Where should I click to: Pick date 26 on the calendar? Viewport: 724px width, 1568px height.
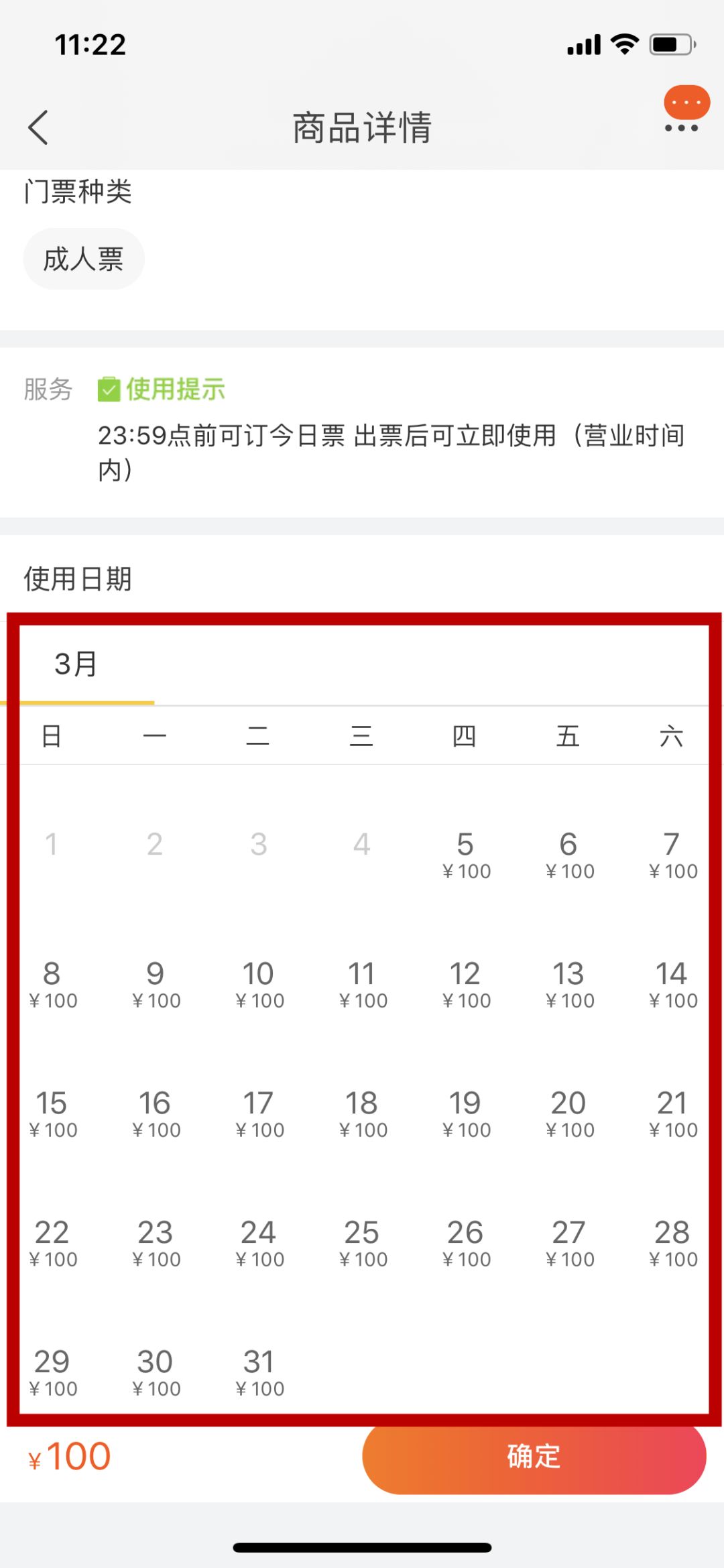coord(465,1243)
